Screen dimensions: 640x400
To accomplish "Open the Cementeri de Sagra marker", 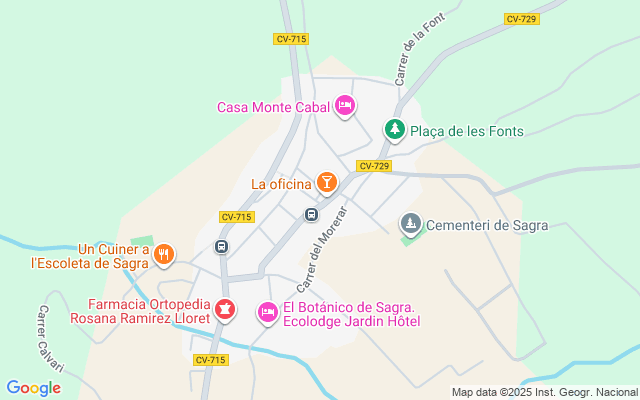I will 411,224.
